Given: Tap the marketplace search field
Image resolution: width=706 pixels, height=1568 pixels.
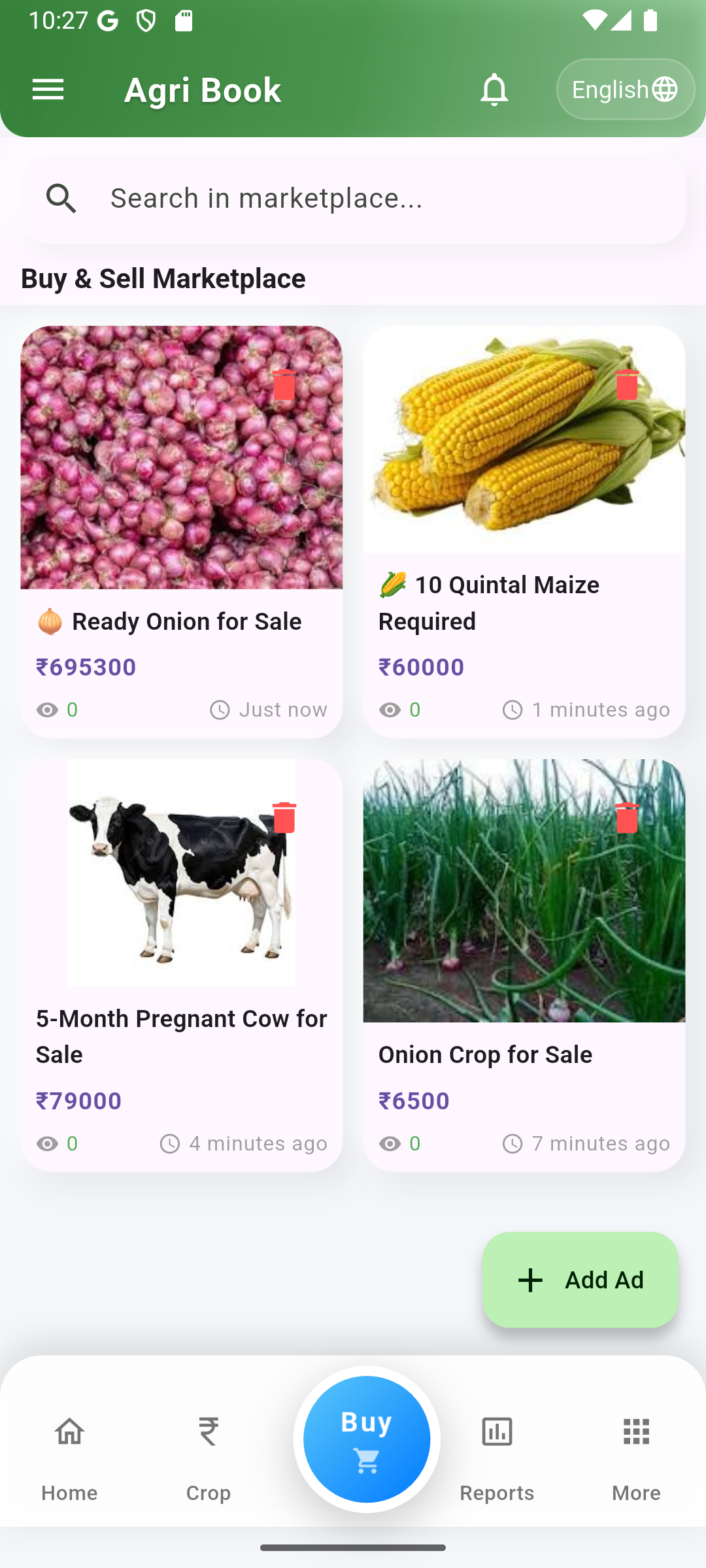Looking at the screenshot, I should (353, 198).
